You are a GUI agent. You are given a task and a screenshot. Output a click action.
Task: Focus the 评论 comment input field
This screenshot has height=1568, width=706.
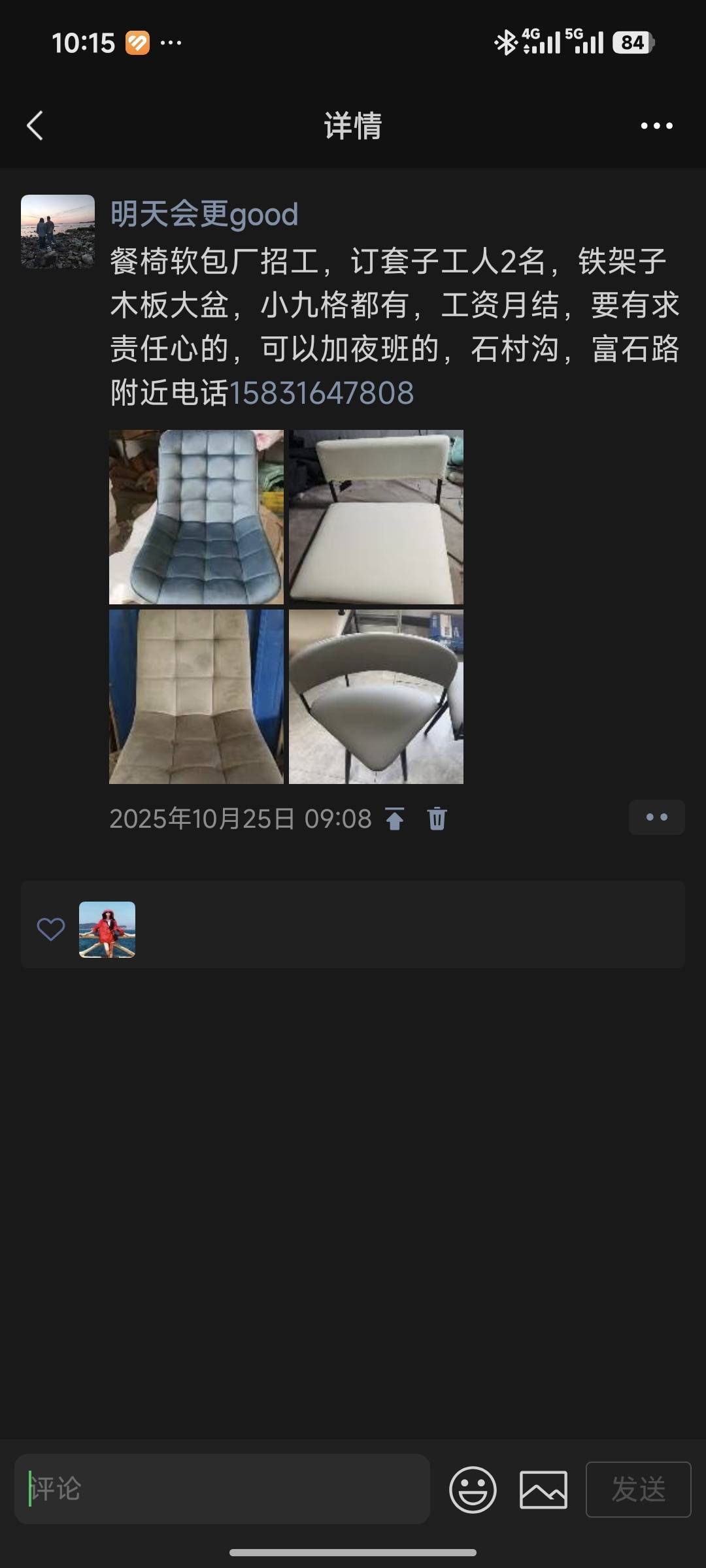click(x=222, y=1489)
